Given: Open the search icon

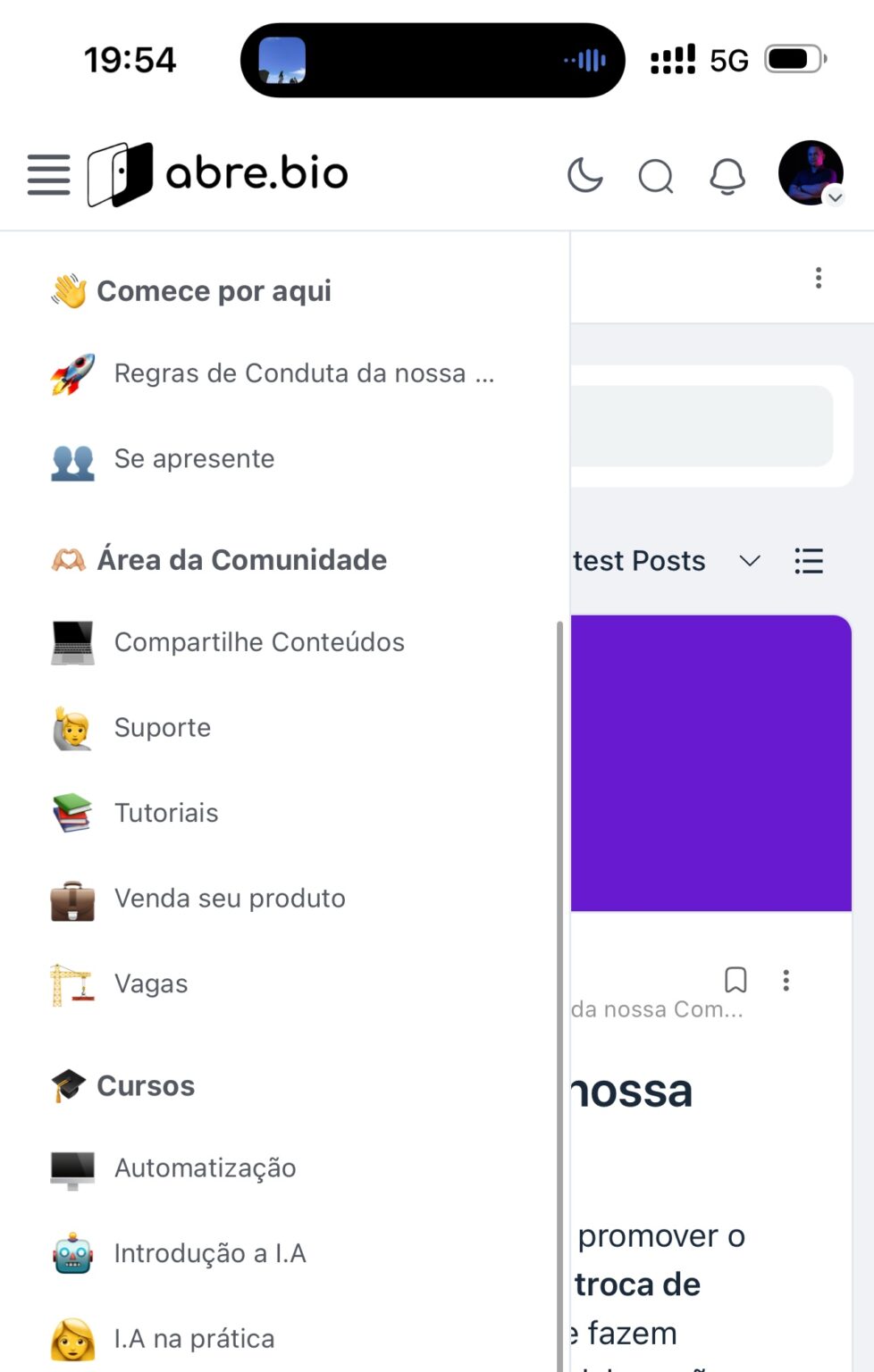Looking at the screenshot, I should (657, 175).
